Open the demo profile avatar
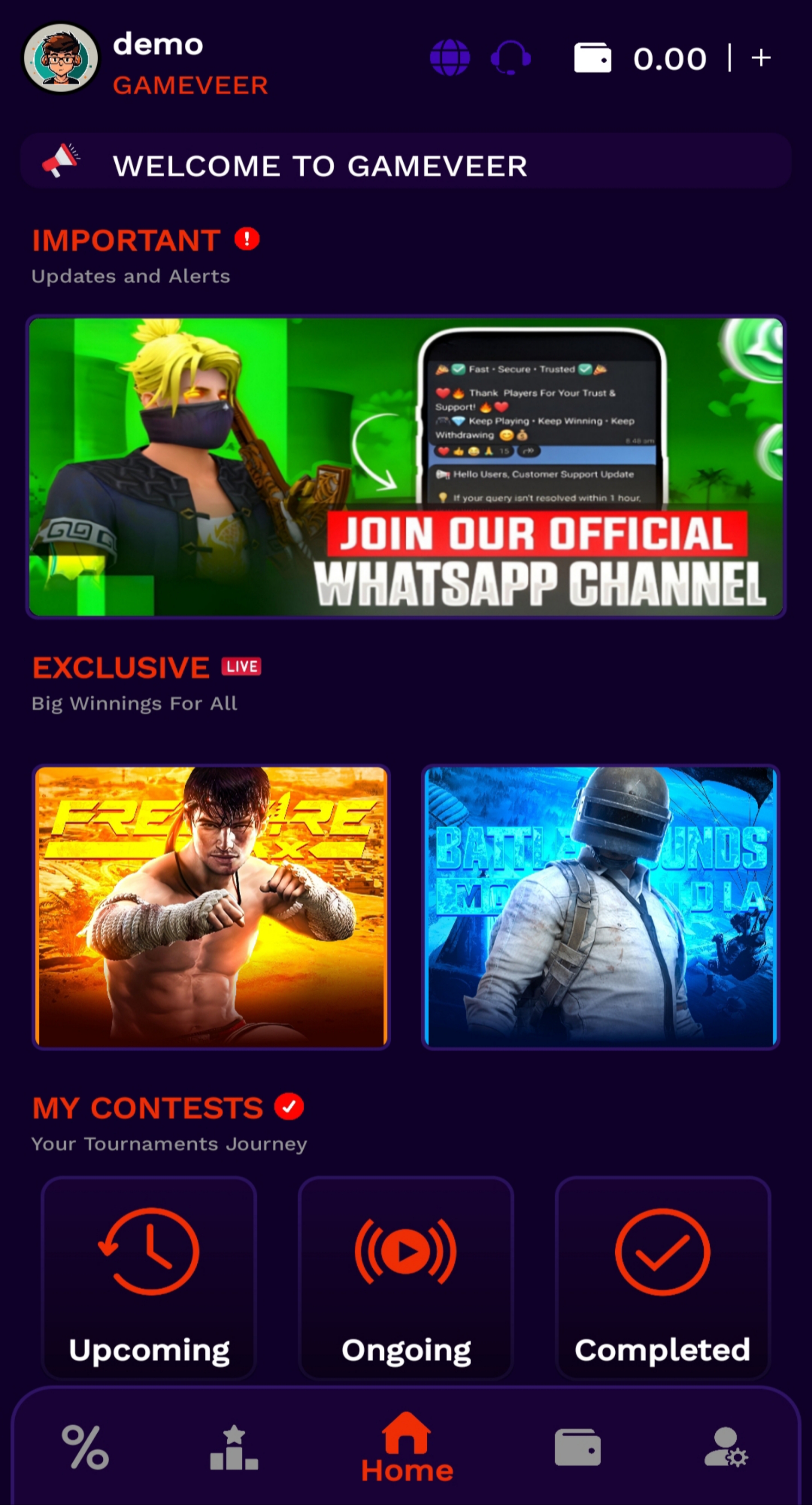The image size is (812, 1505). [61, 59]
